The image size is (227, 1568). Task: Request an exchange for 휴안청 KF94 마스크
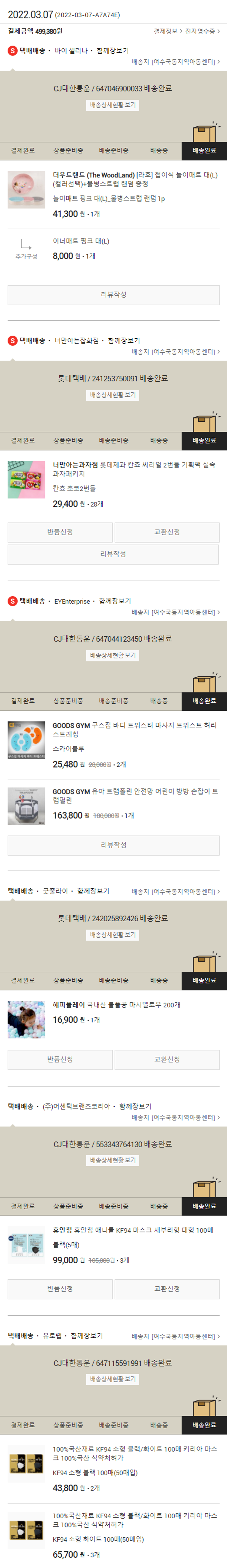click(x=167, y=1289)
